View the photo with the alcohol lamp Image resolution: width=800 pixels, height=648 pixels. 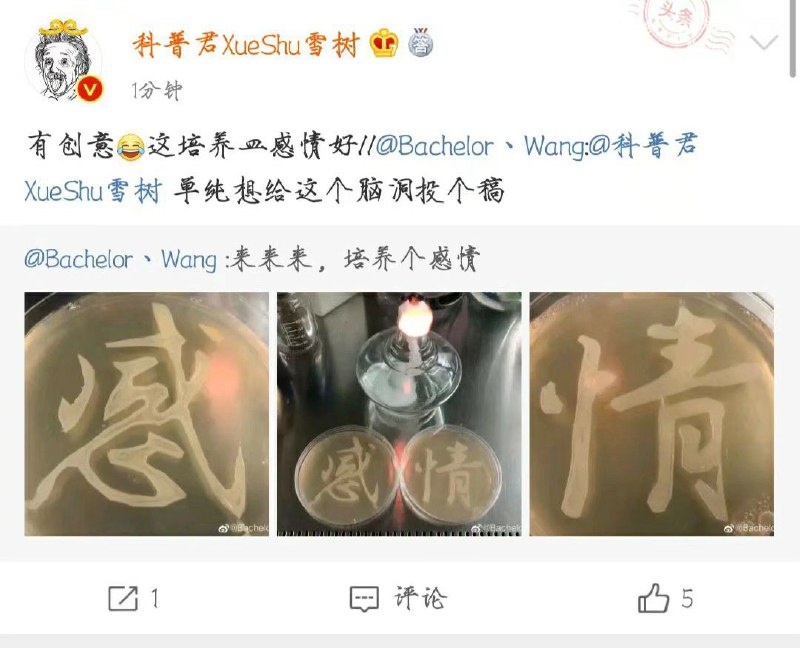coord(399,414)
